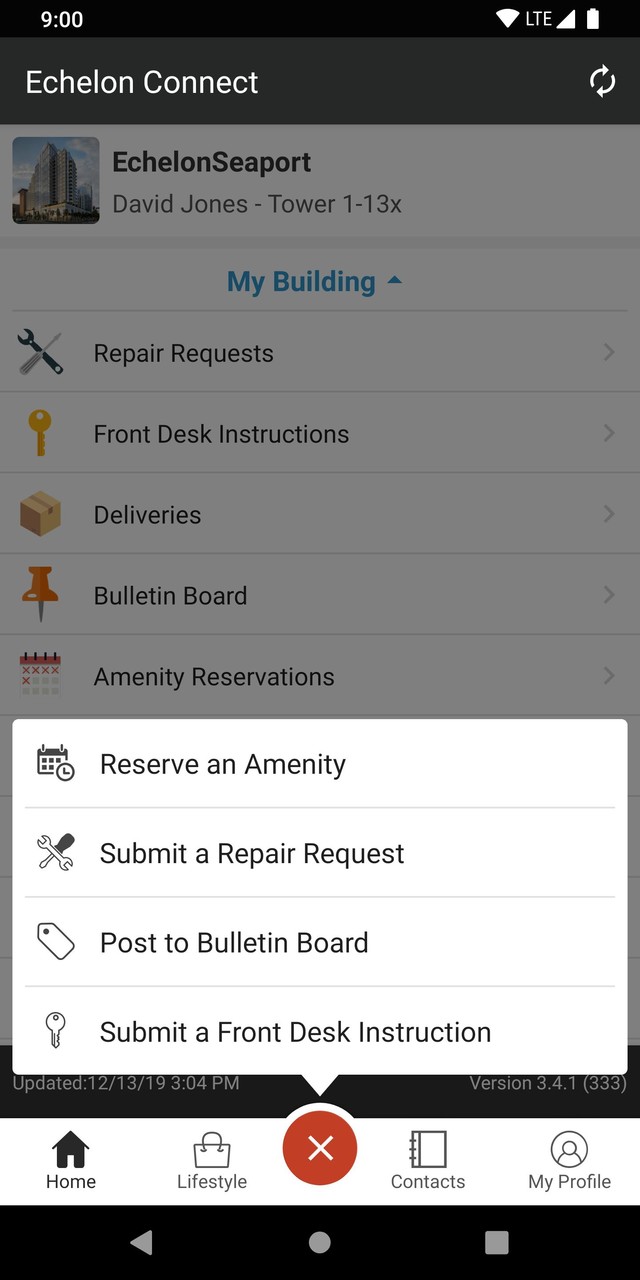Switch to the Home tab
This screenshot has width=640, height=1280.
pyautogui.click(x=71, y=1161)
